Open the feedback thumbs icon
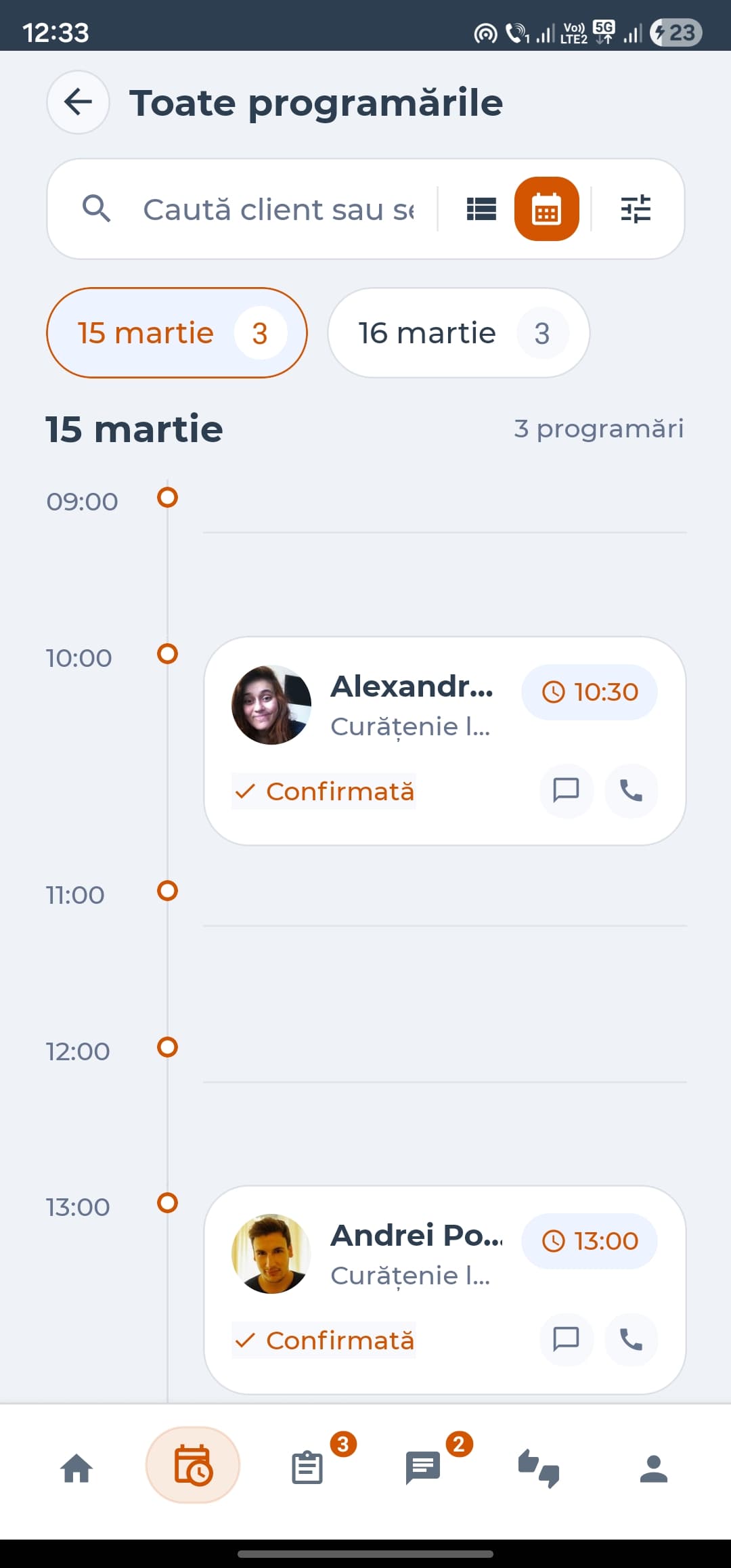This screenshot has height=1568, width=731. [538, 1466]
